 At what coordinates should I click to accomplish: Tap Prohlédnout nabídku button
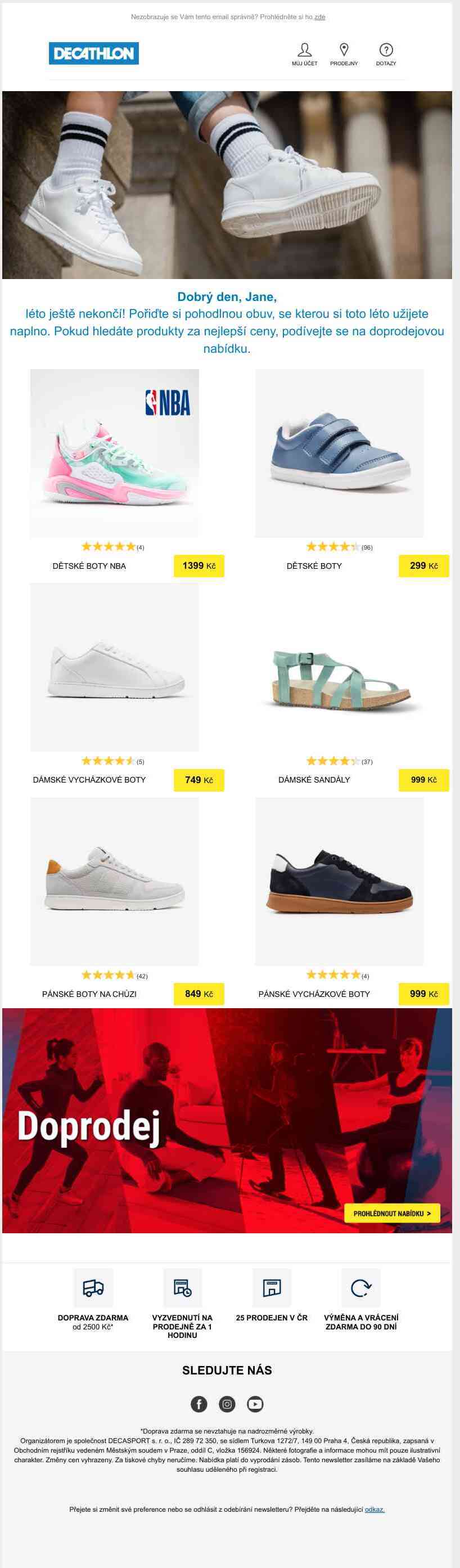(392, 1213)
